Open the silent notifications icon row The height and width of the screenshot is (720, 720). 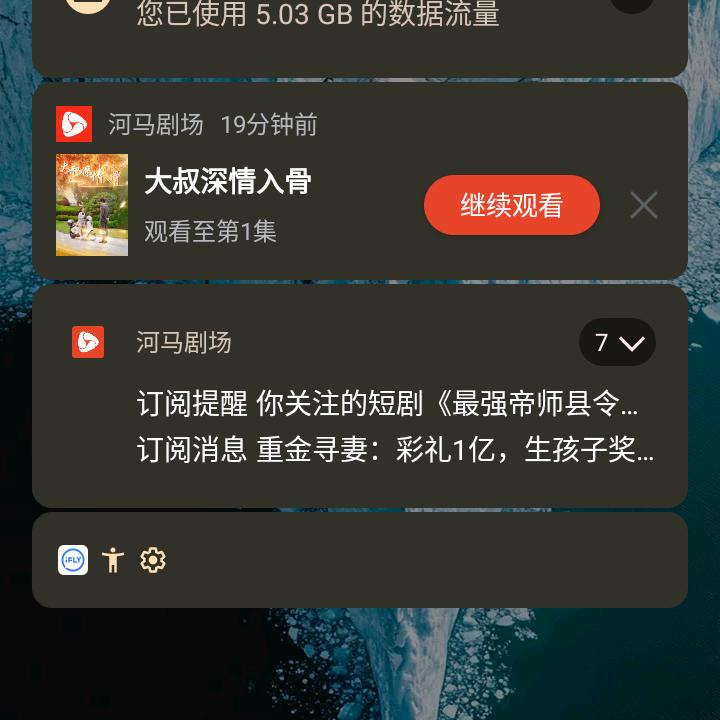tap(360, 560)
